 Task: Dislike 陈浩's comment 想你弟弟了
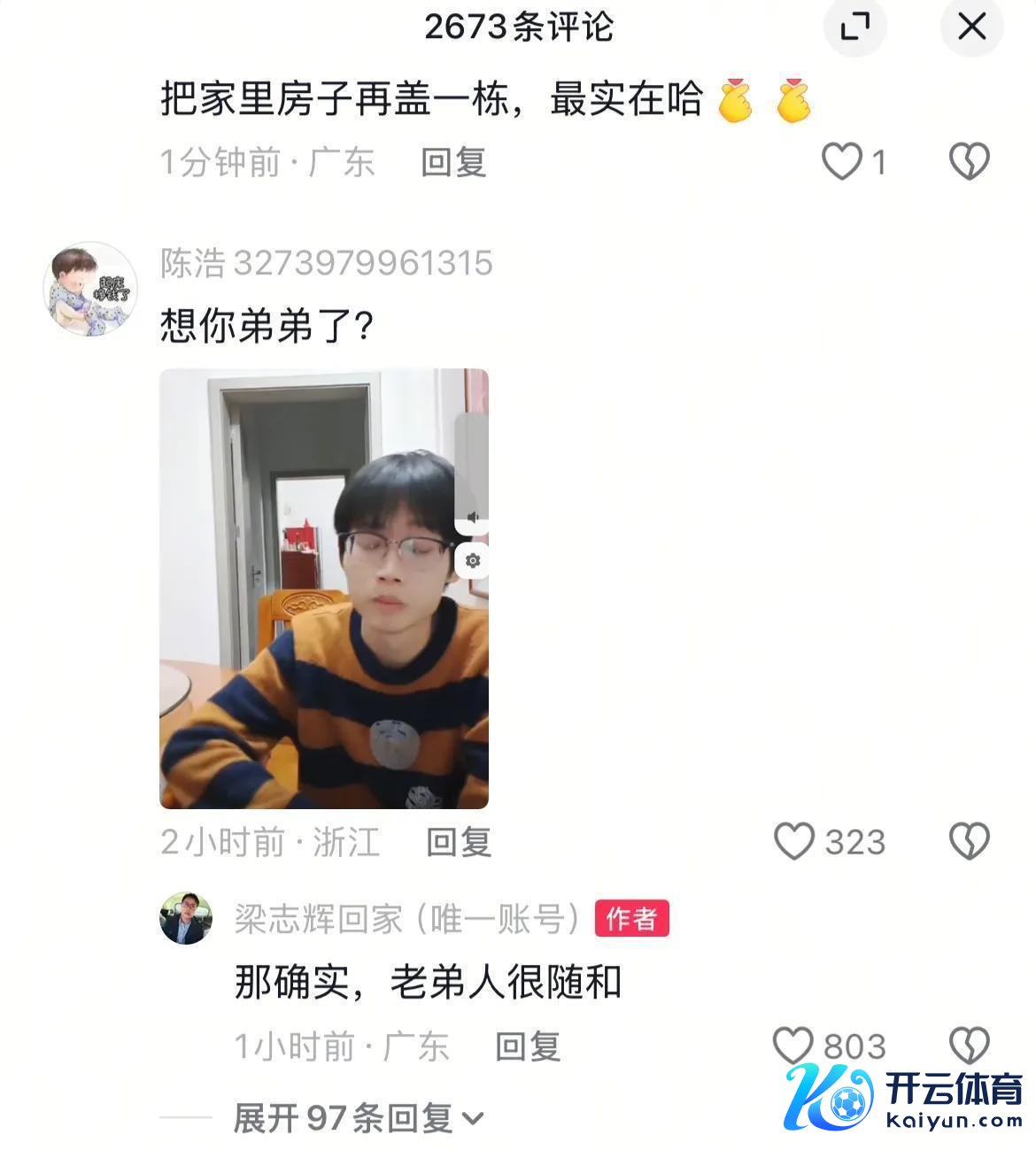(969, 842)
